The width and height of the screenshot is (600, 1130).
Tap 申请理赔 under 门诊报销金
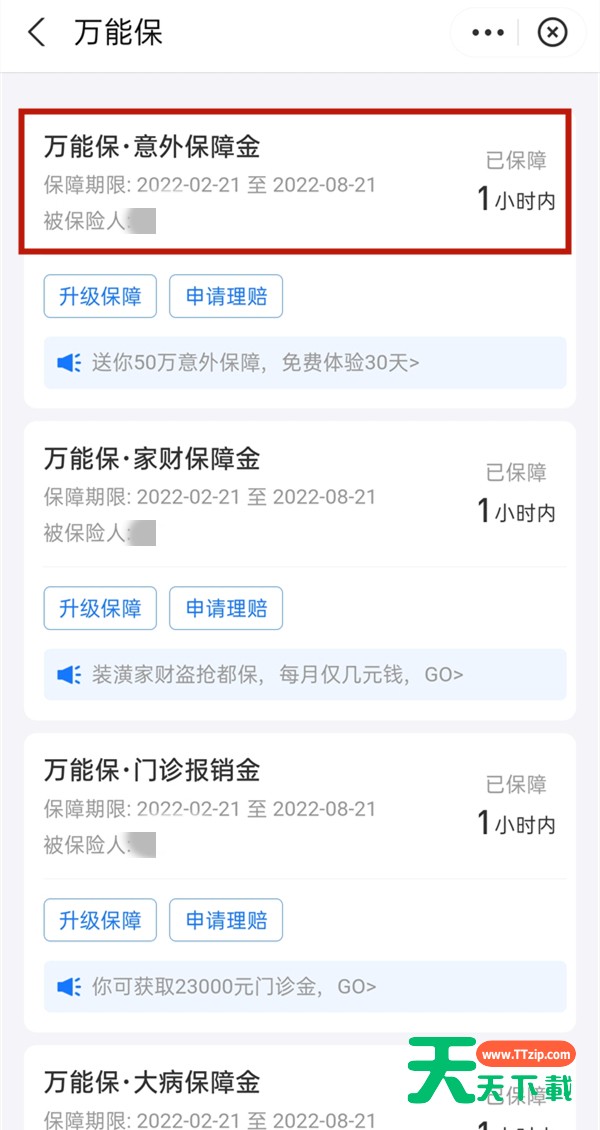click(226, 921)
